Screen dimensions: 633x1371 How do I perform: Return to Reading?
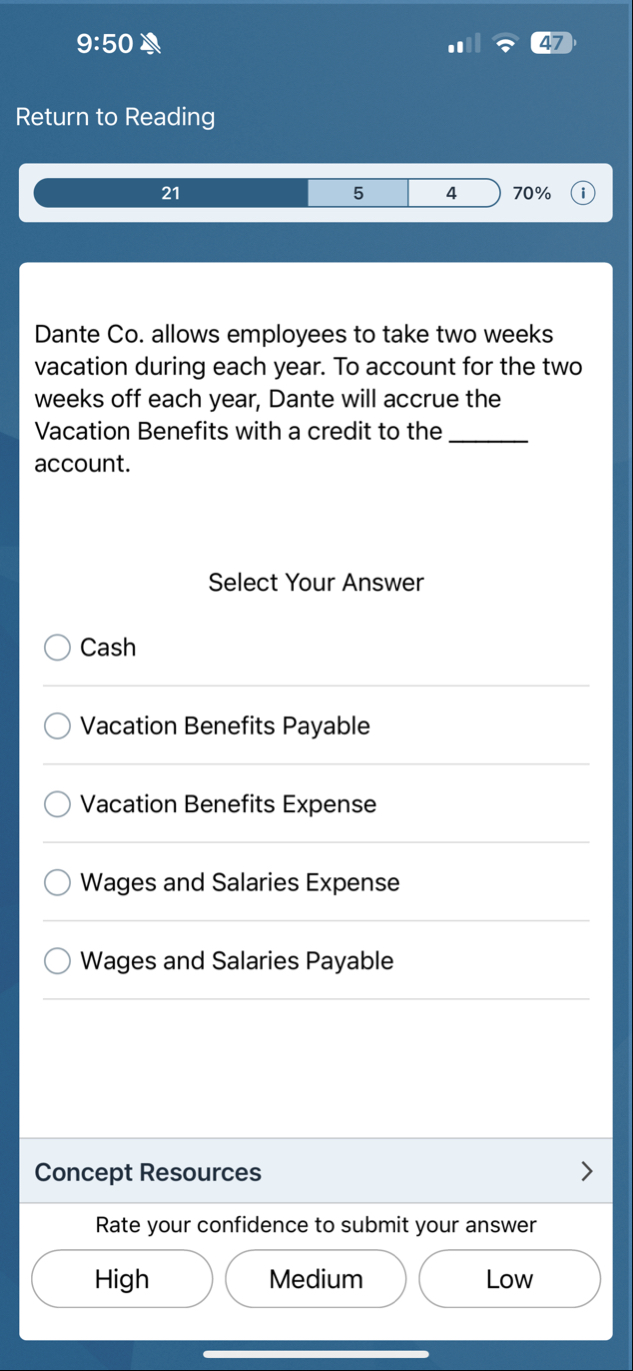point(115,117)
